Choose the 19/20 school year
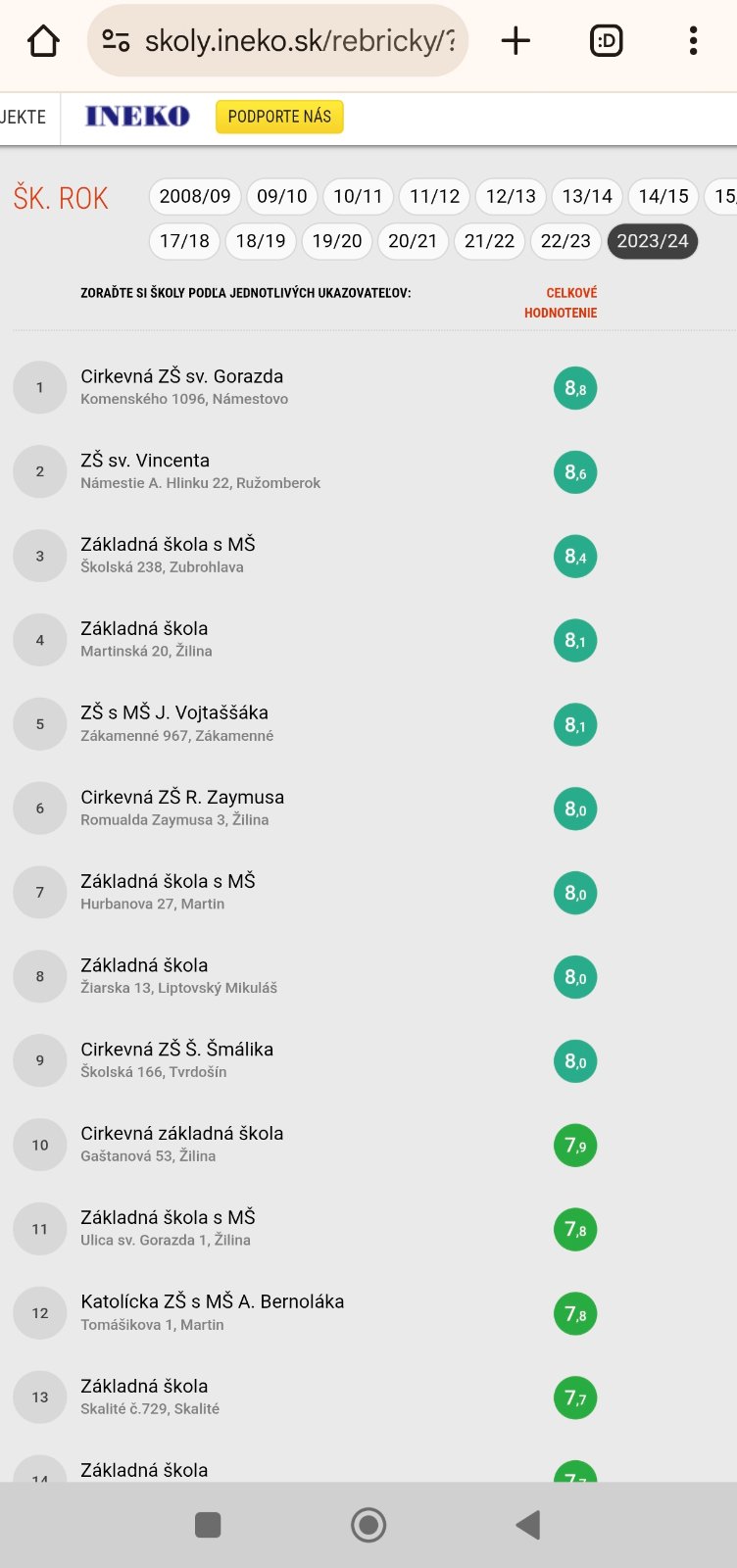Screen dimensions: 737x1568 (x=337, y=241)
